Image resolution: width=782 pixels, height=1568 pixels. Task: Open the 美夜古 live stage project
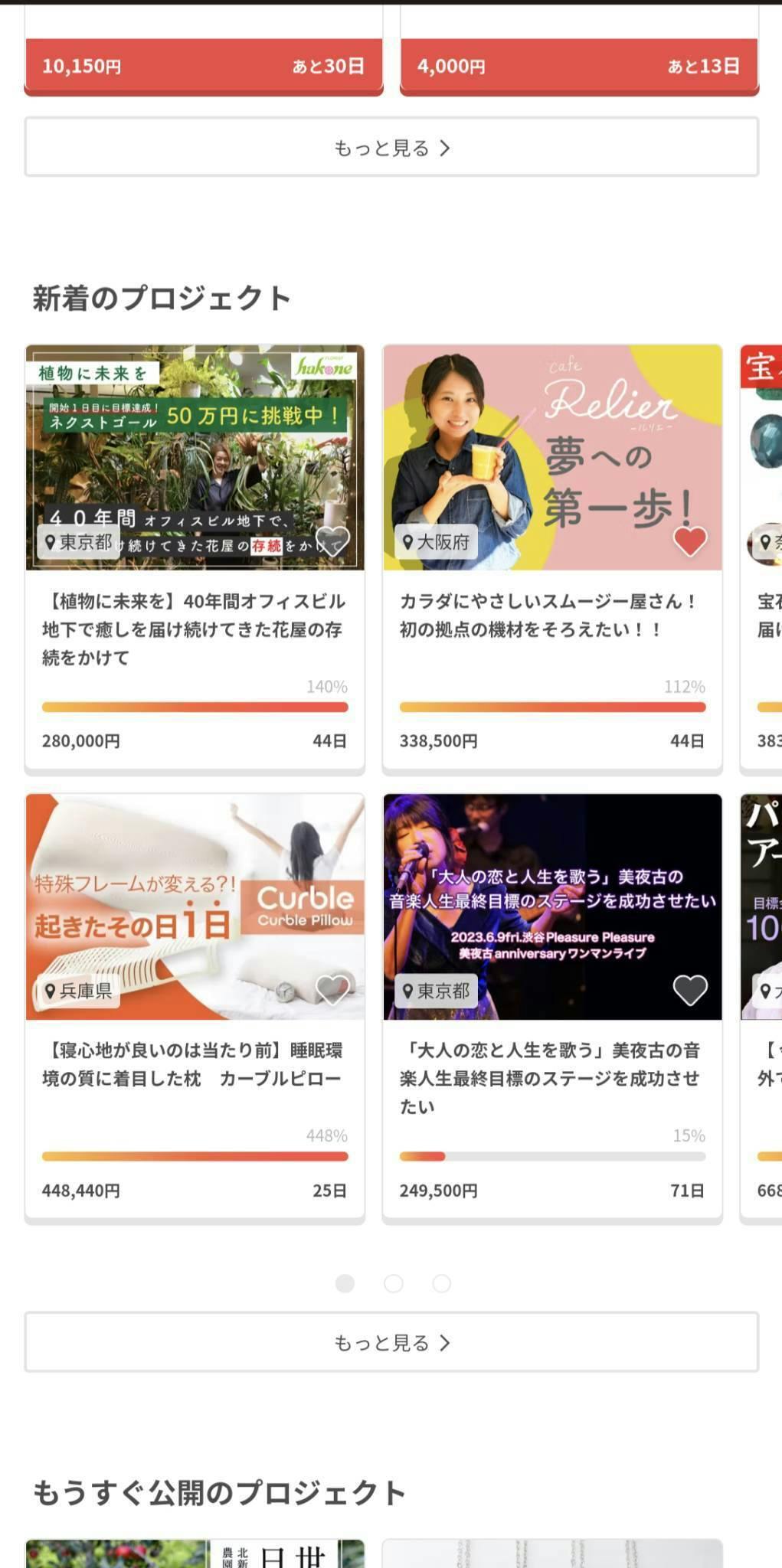tap(551, 1078)
